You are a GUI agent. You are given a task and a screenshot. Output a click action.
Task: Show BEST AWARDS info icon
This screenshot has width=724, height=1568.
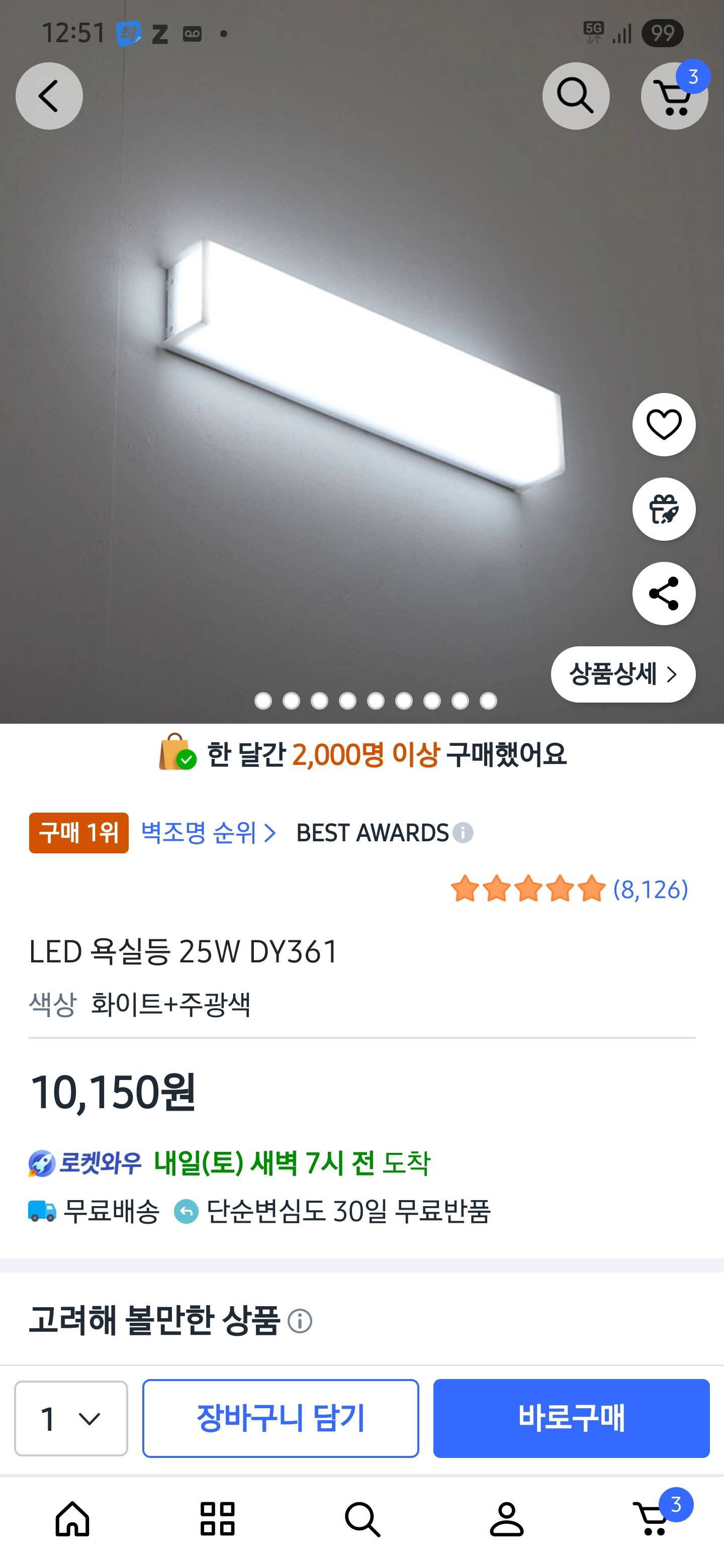[463, 833]
